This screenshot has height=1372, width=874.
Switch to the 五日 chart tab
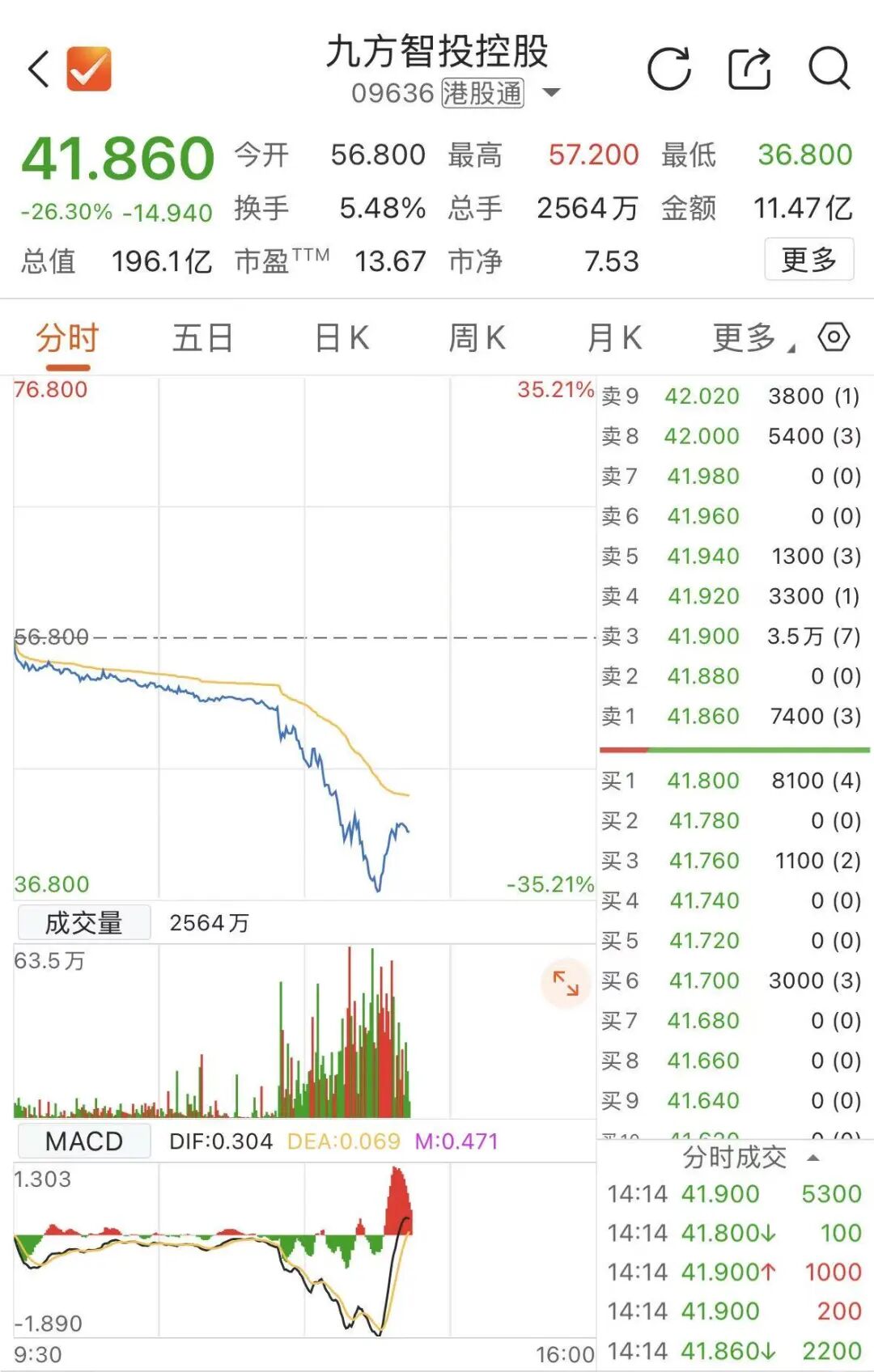202,339
